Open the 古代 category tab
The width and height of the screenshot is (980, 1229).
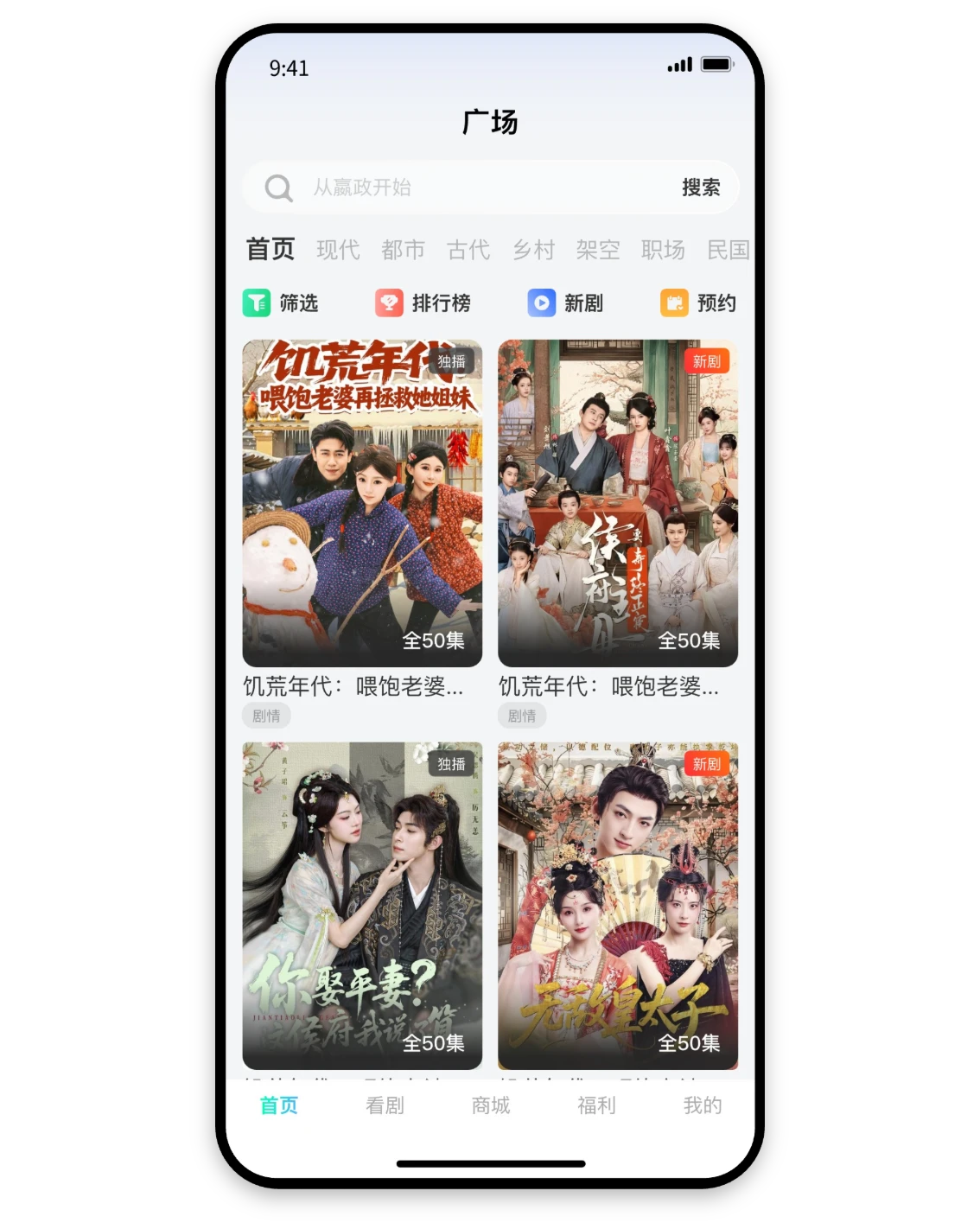point(468,250)
